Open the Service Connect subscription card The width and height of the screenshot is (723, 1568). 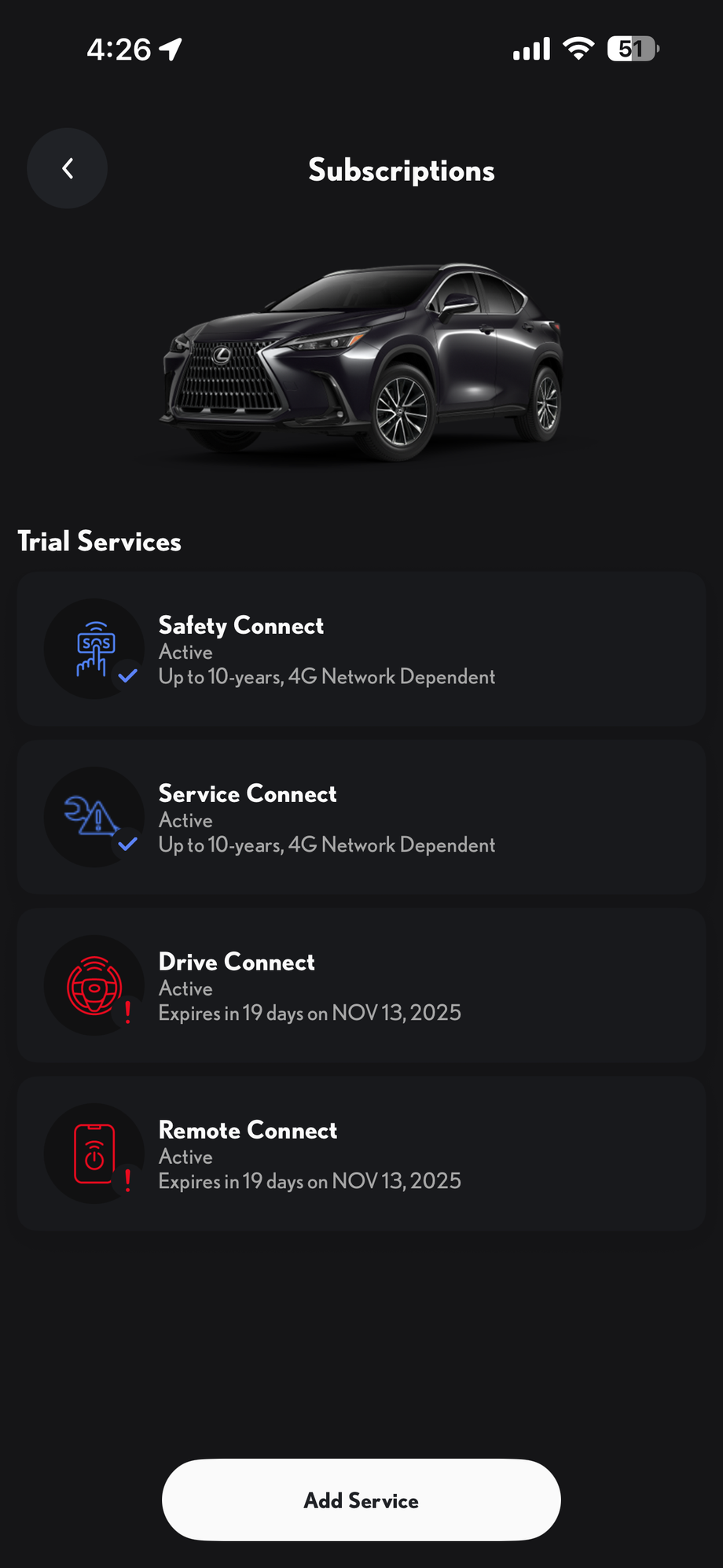tap(361, 817)
